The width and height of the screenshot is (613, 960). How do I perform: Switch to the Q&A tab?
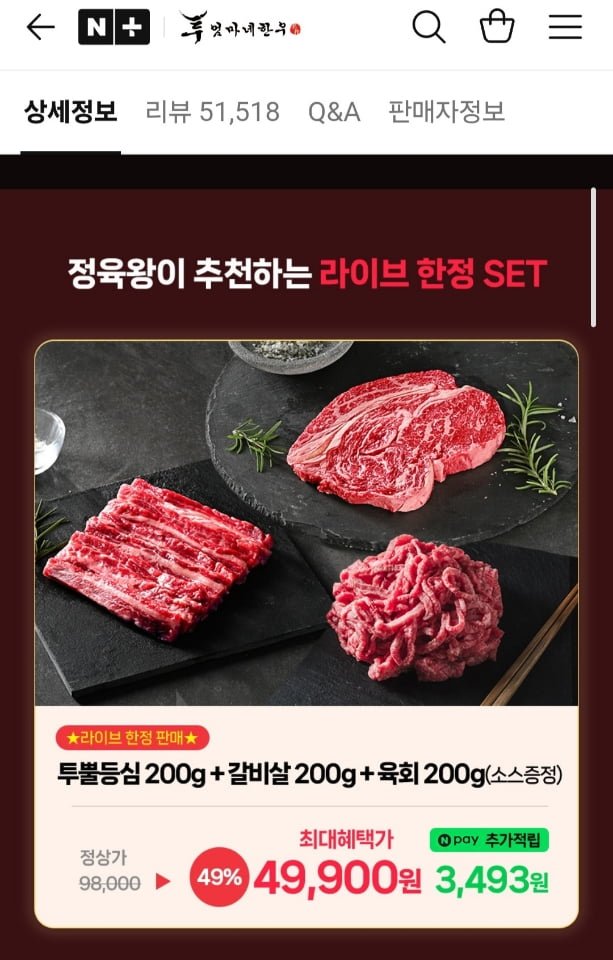pos(334,112)
